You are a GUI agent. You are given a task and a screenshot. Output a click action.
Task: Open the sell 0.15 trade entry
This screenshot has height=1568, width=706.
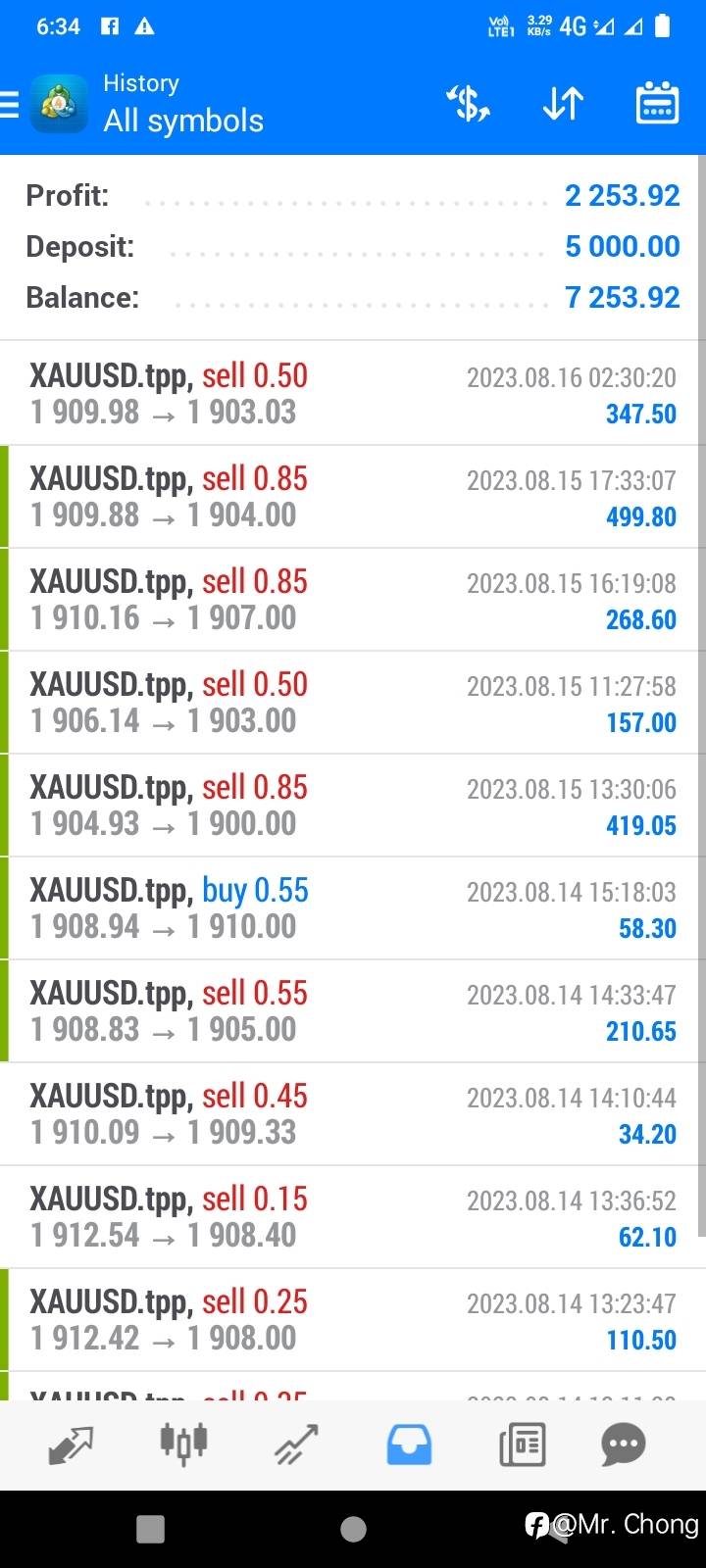click(x=353, y=1217)
